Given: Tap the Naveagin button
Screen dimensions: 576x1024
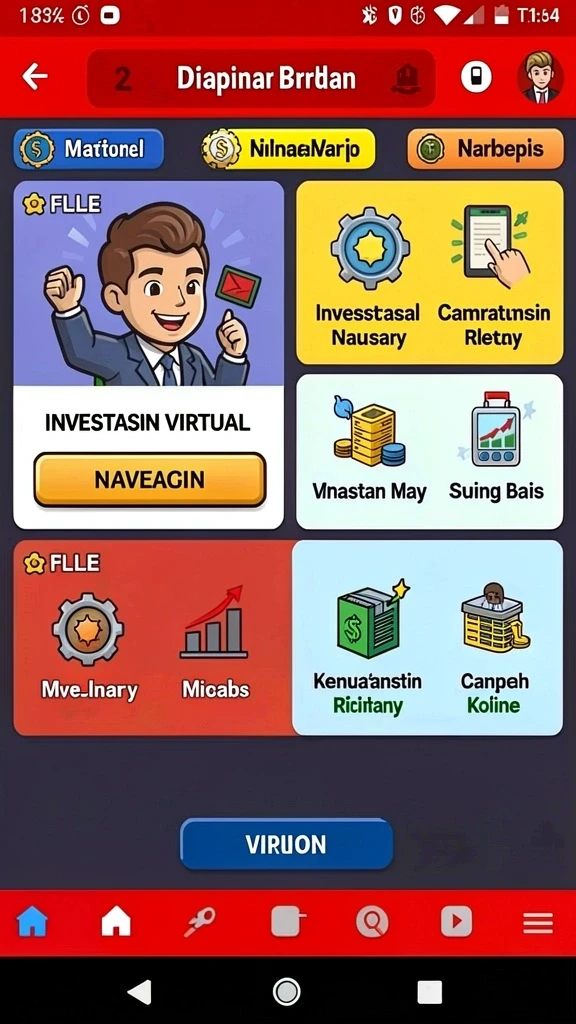Looking at the screenshot, I should (x=150, y=480).
